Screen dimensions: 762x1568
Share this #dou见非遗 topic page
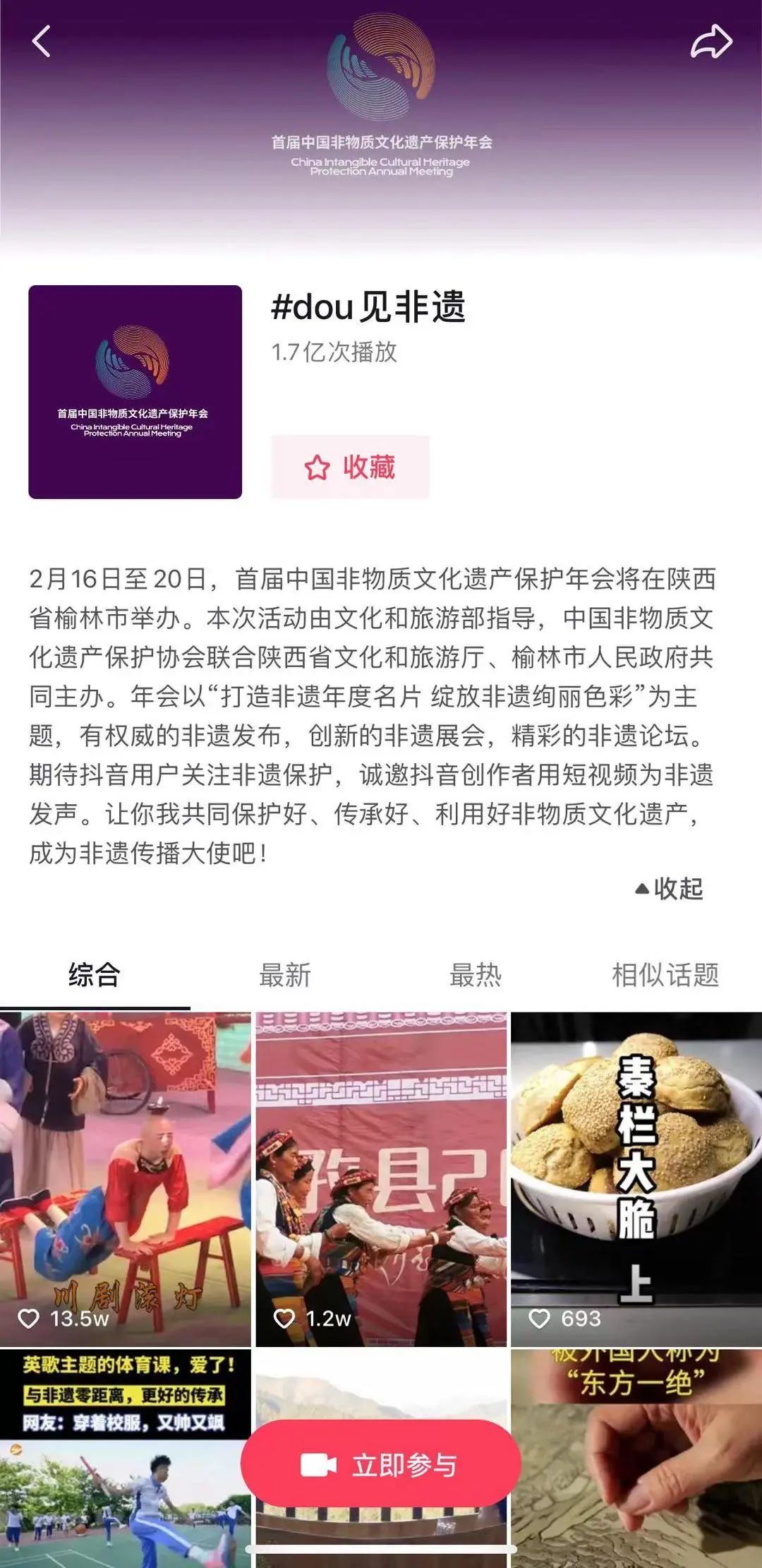pos(710,42)
